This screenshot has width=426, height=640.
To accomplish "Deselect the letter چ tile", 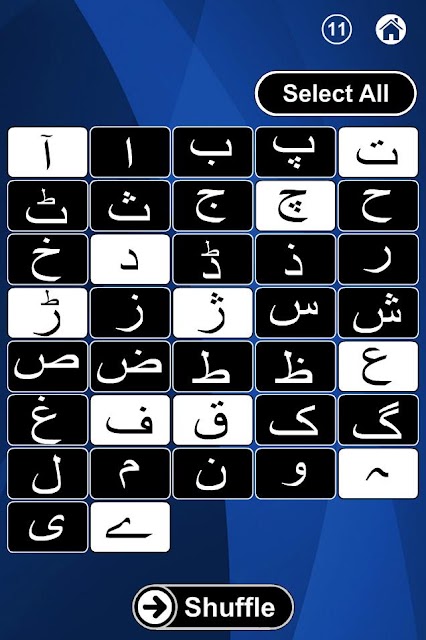I will click(x=295, y=206).
